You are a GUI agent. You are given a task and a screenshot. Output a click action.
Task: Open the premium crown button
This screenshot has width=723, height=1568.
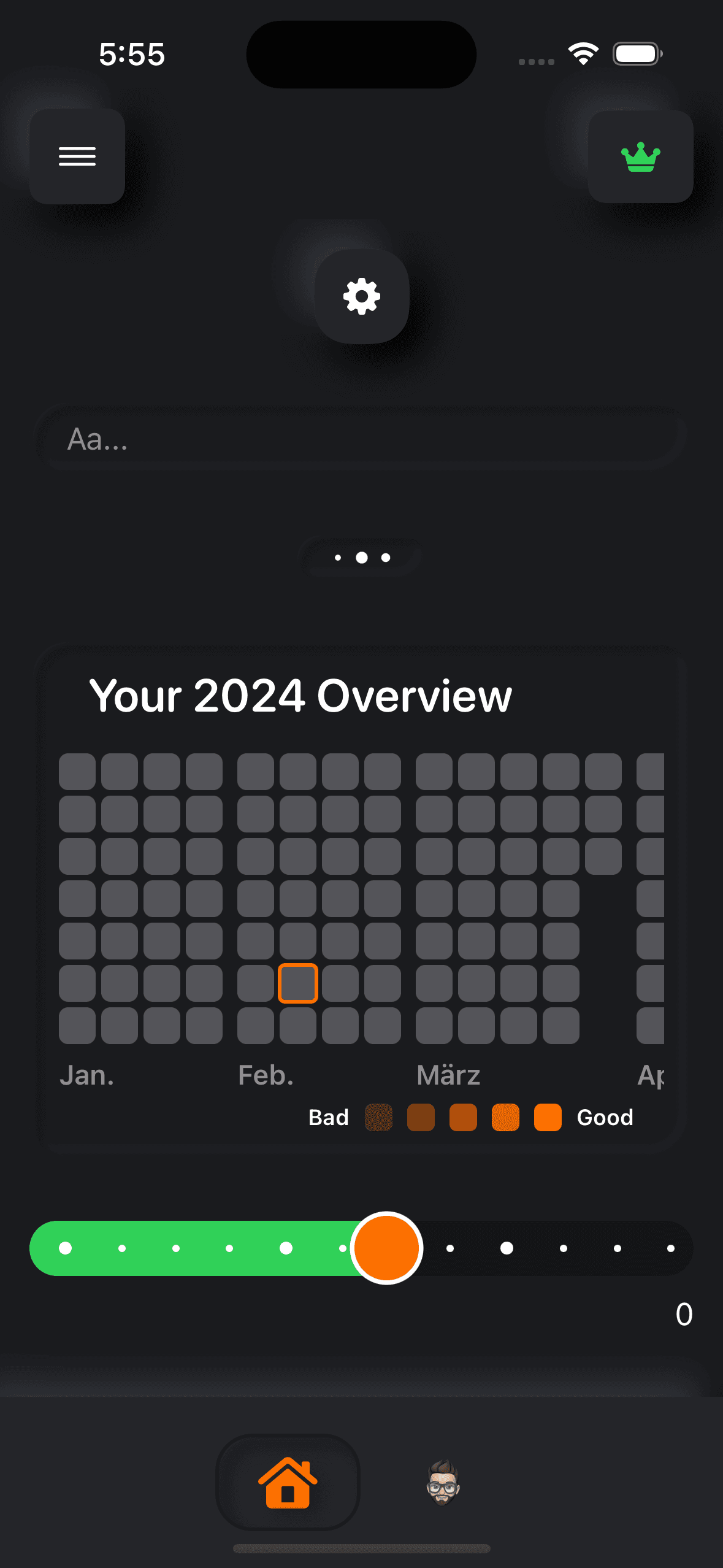[x=640, y=157]
